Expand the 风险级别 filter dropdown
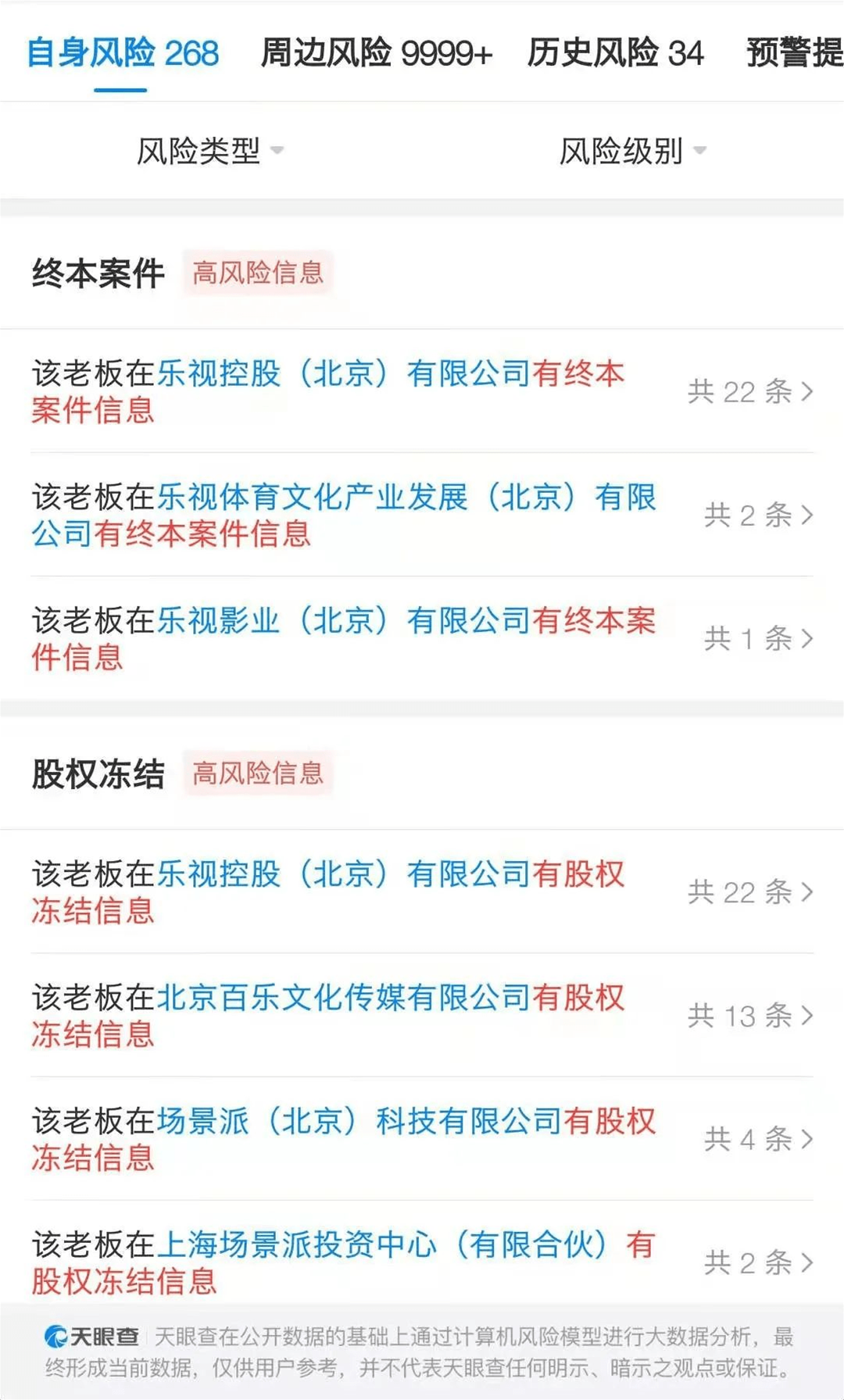The width and height of the screenshot is (844, 1400). (633, 151)
